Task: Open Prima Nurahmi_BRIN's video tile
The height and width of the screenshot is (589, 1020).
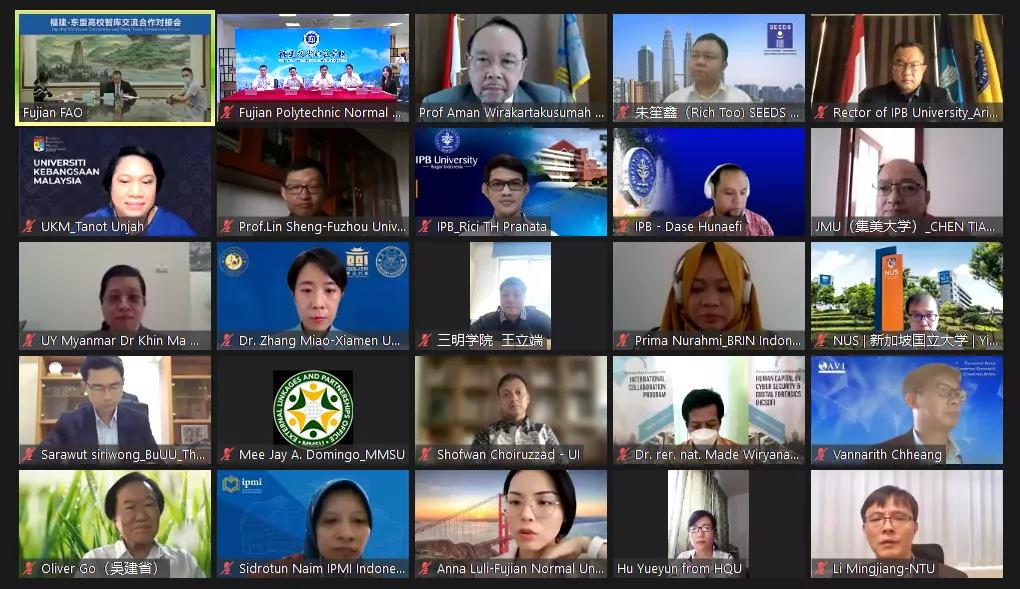Action: [709, 296]
